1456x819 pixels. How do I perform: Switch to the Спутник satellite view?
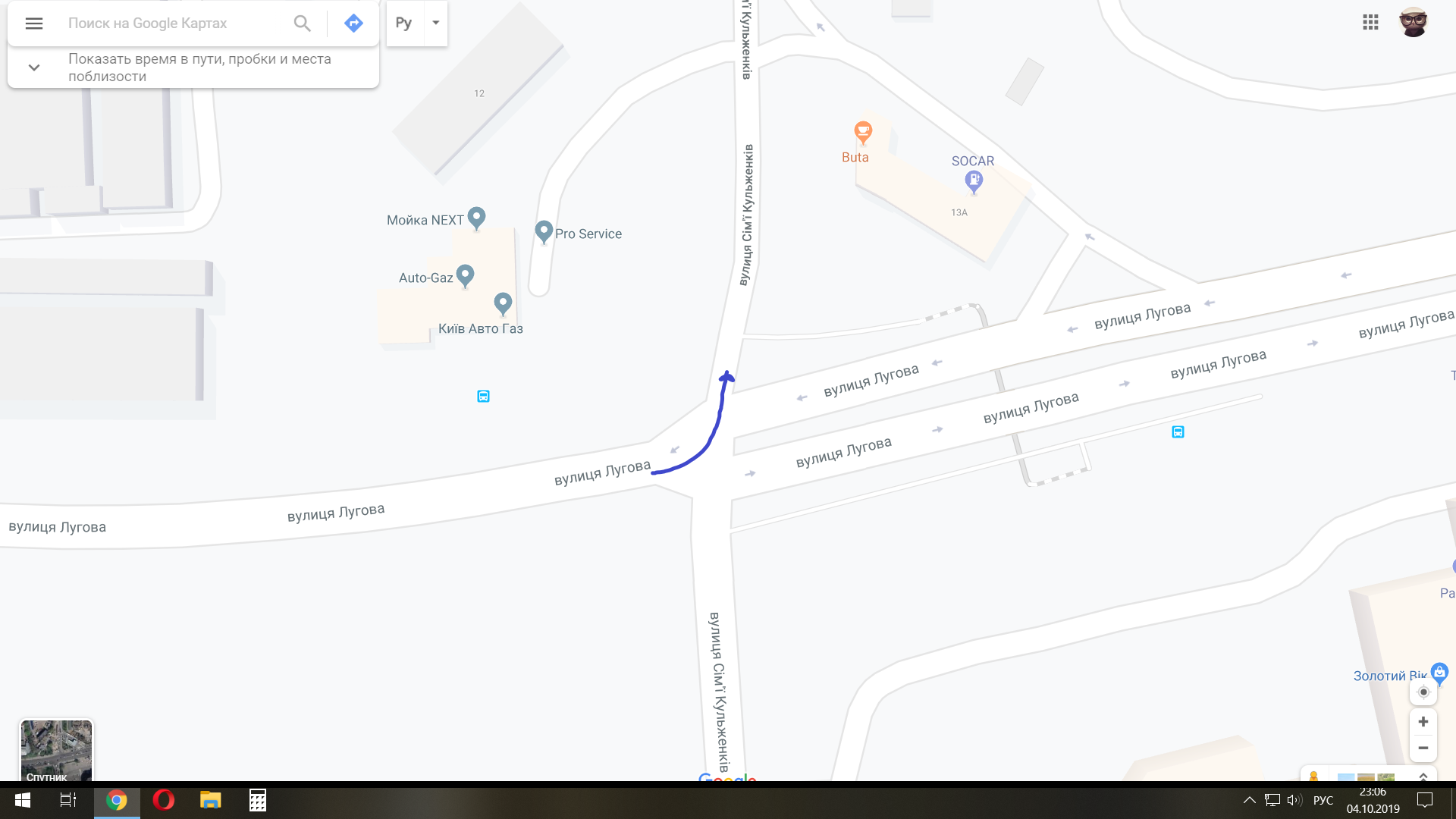point(56,749)
